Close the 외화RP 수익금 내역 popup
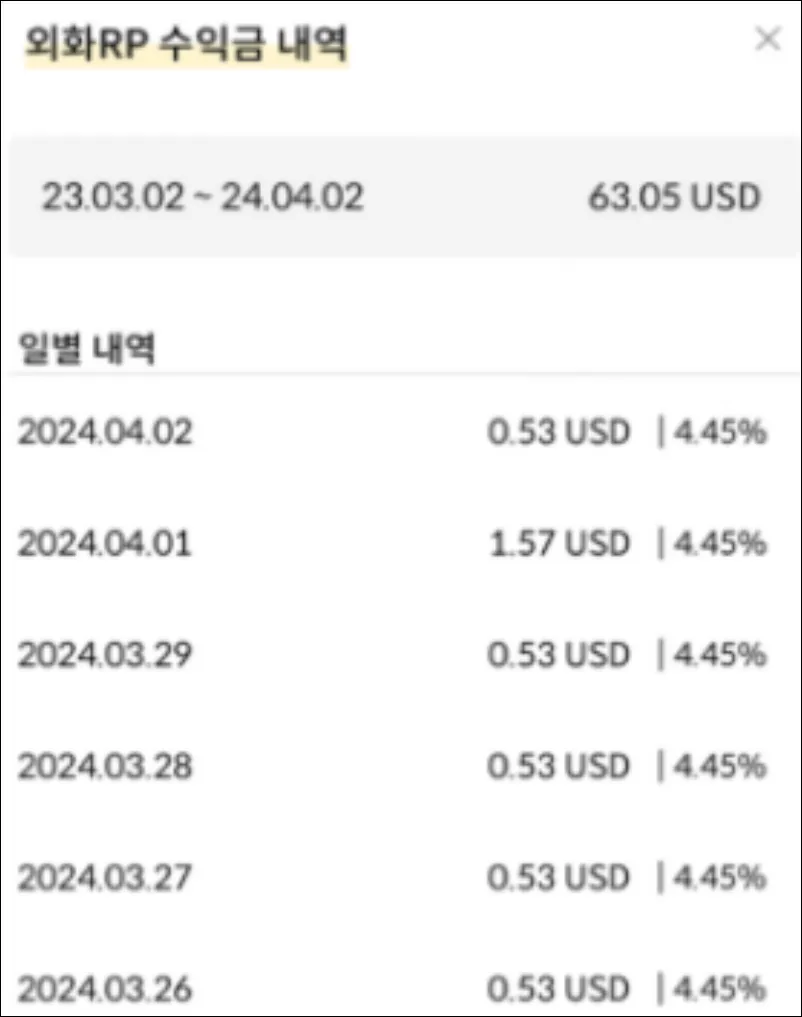This screenshot has width=802, height=1017. tap(768, 40)
